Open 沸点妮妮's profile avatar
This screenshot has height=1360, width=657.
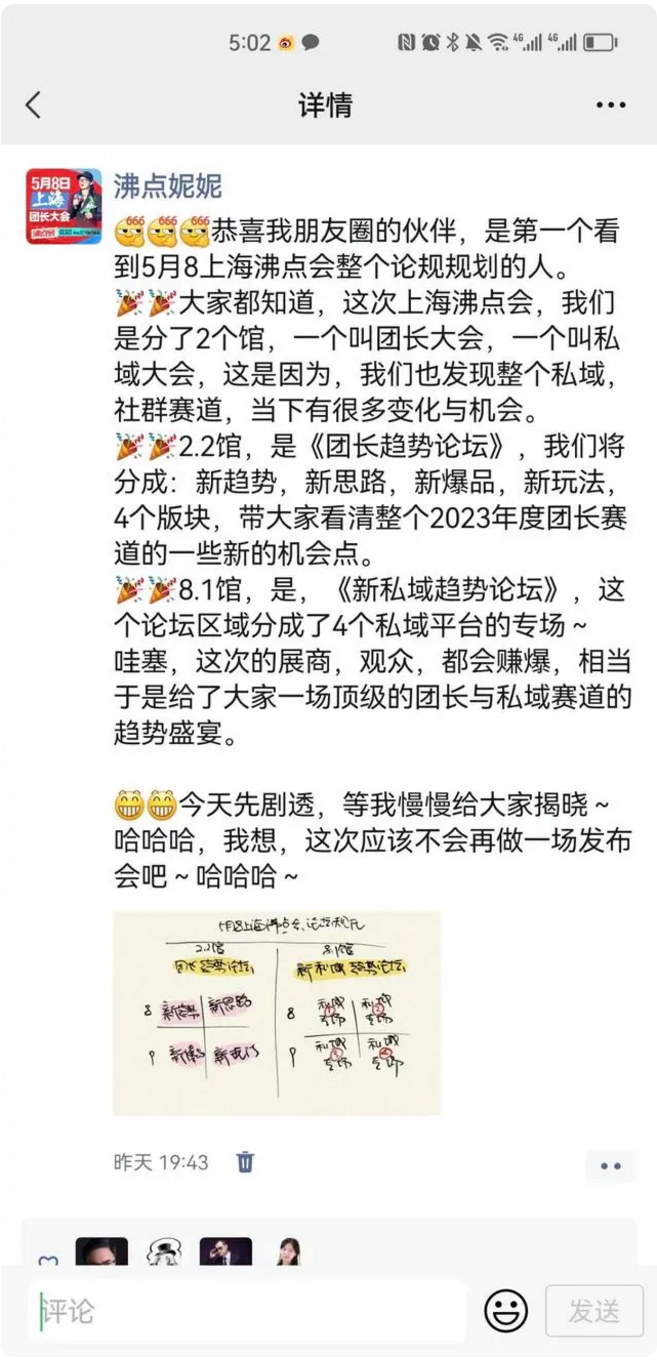pos(64,206)
